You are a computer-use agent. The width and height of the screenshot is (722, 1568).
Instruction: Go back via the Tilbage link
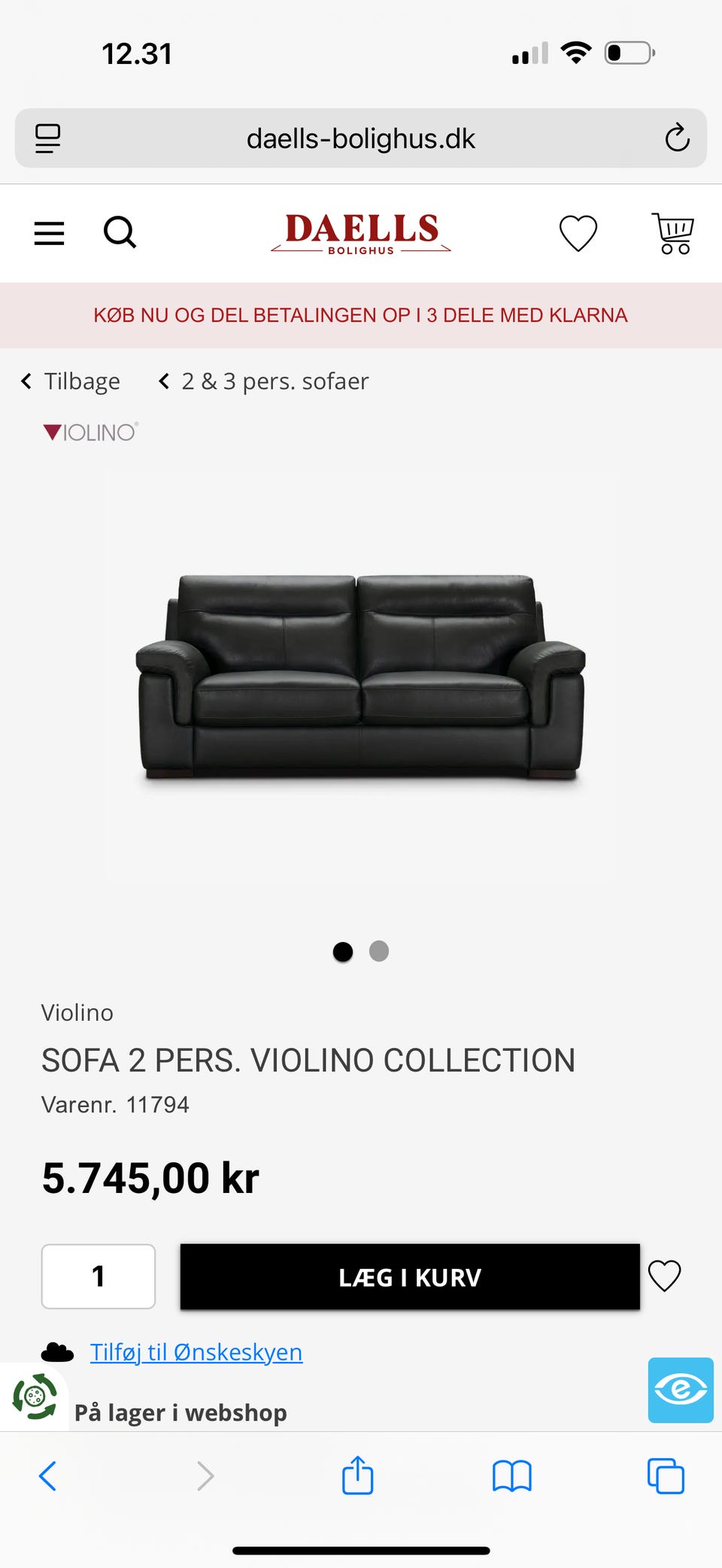pyautogui.click(x=71, y=381)
